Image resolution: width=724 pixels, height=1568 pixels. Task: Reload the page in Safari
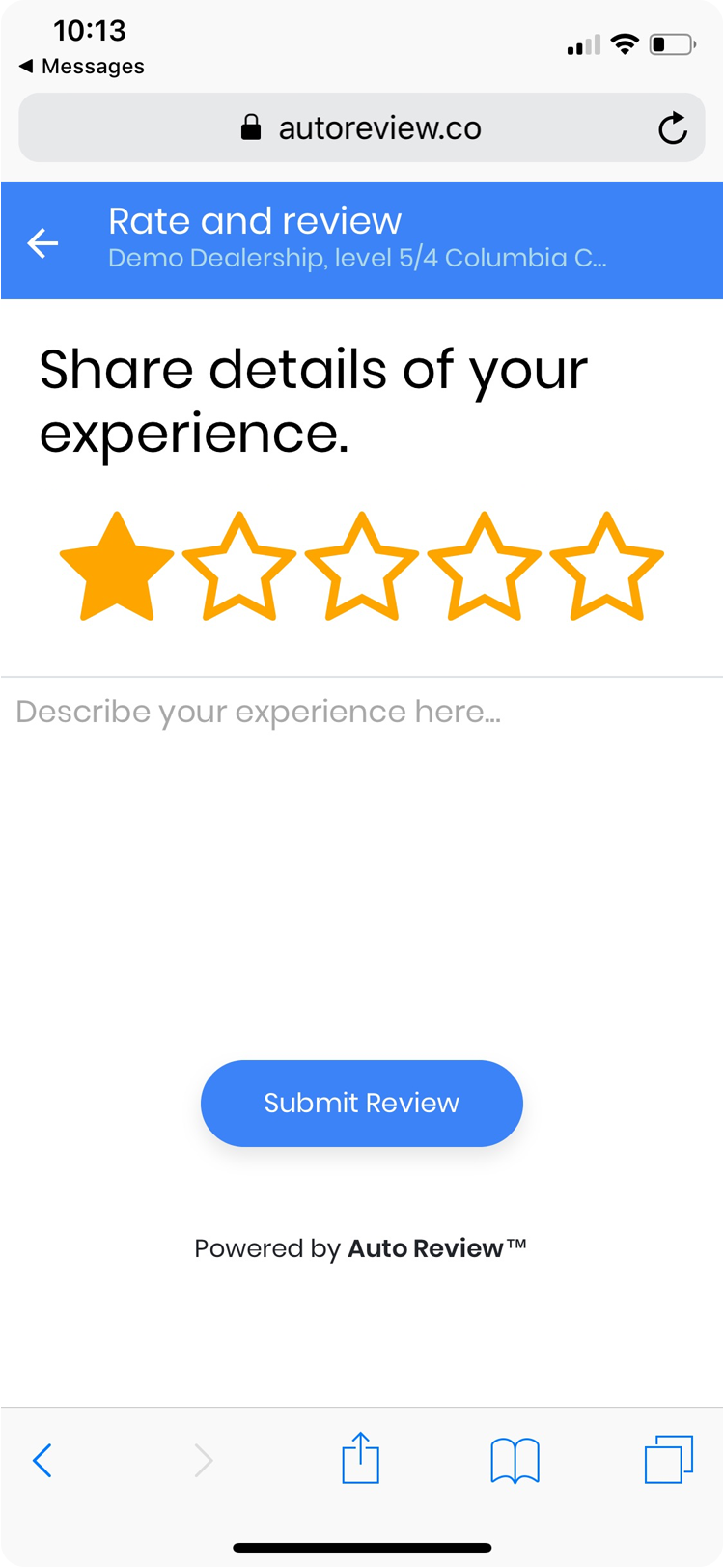(673, 128)
